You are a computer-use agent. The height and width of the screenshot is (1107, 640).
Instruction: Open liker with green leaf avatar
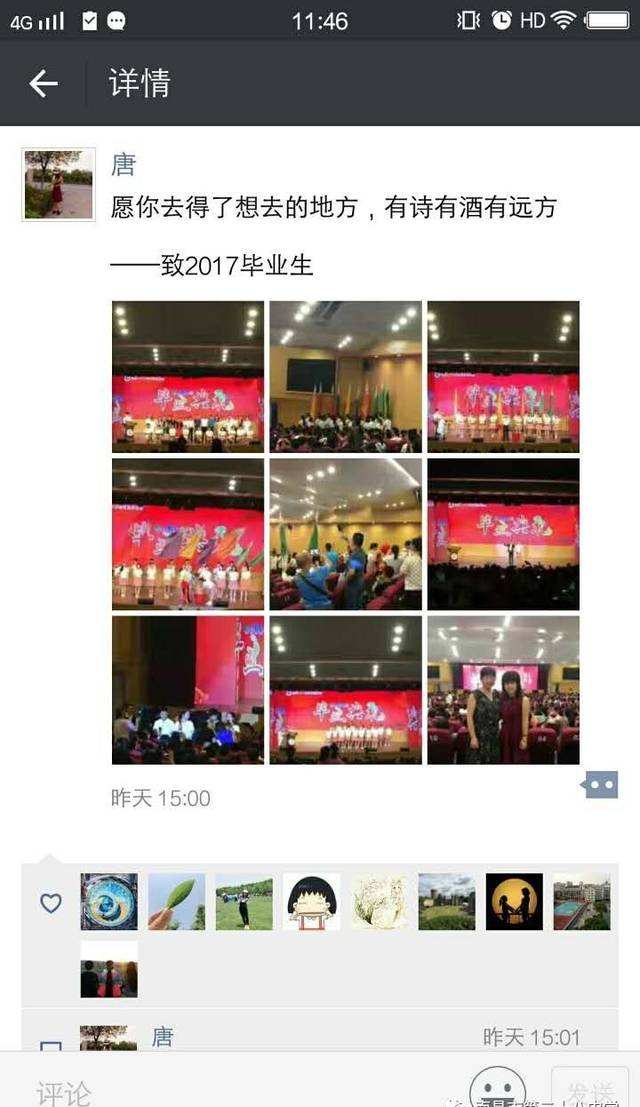[176, 902]
